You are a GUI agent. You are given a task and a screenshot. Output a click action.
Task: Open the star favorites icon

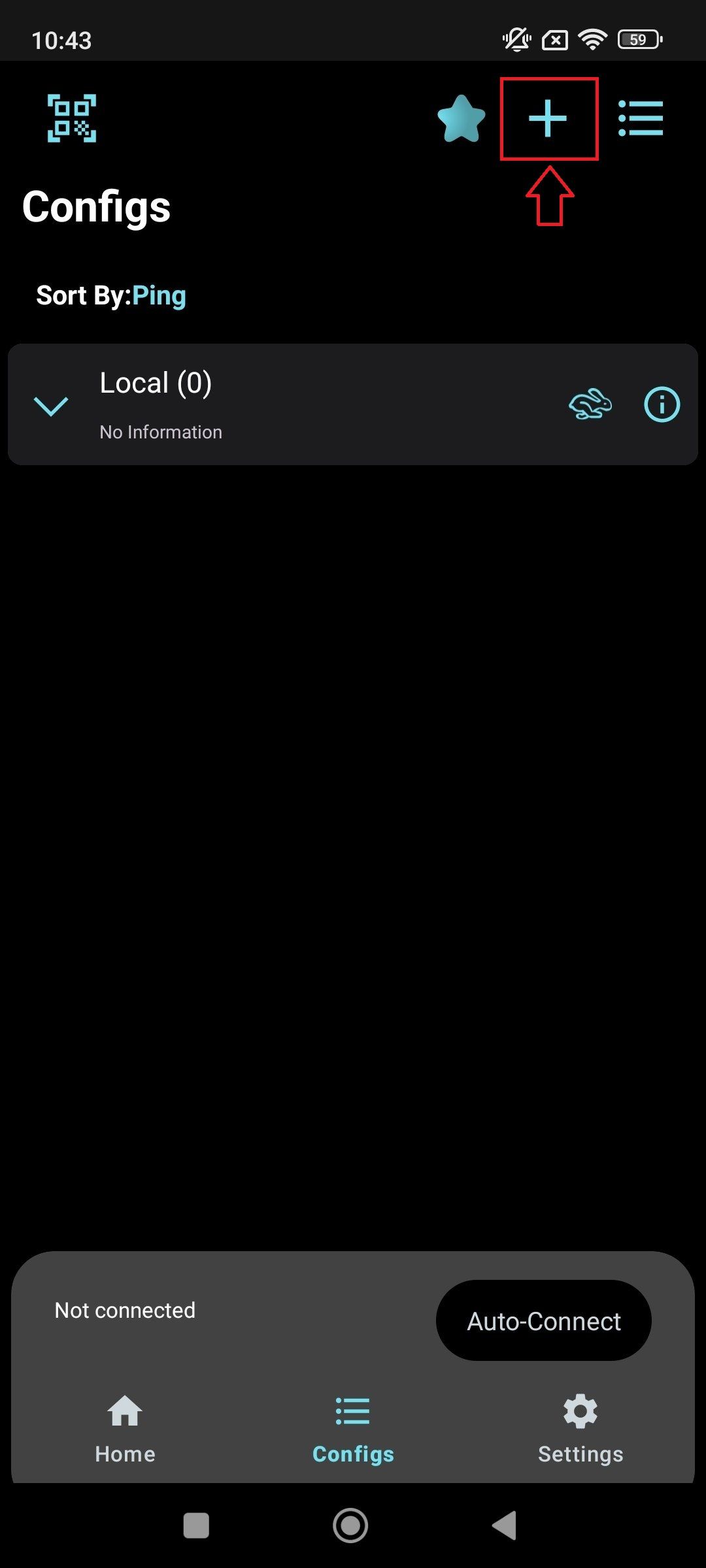462,118
